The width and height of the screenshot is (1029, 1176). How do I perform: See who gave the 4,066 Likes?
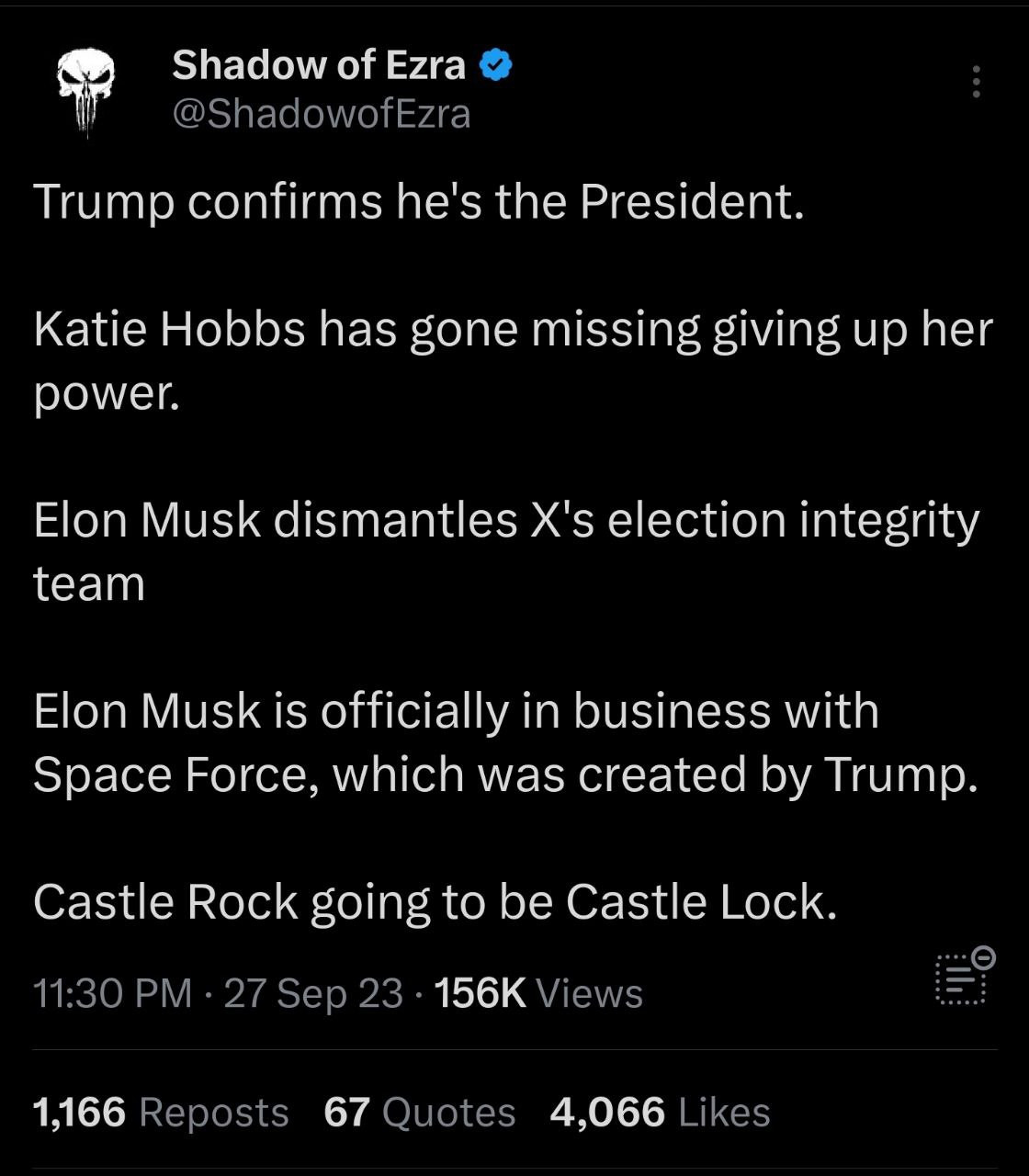click(660, 1112)
